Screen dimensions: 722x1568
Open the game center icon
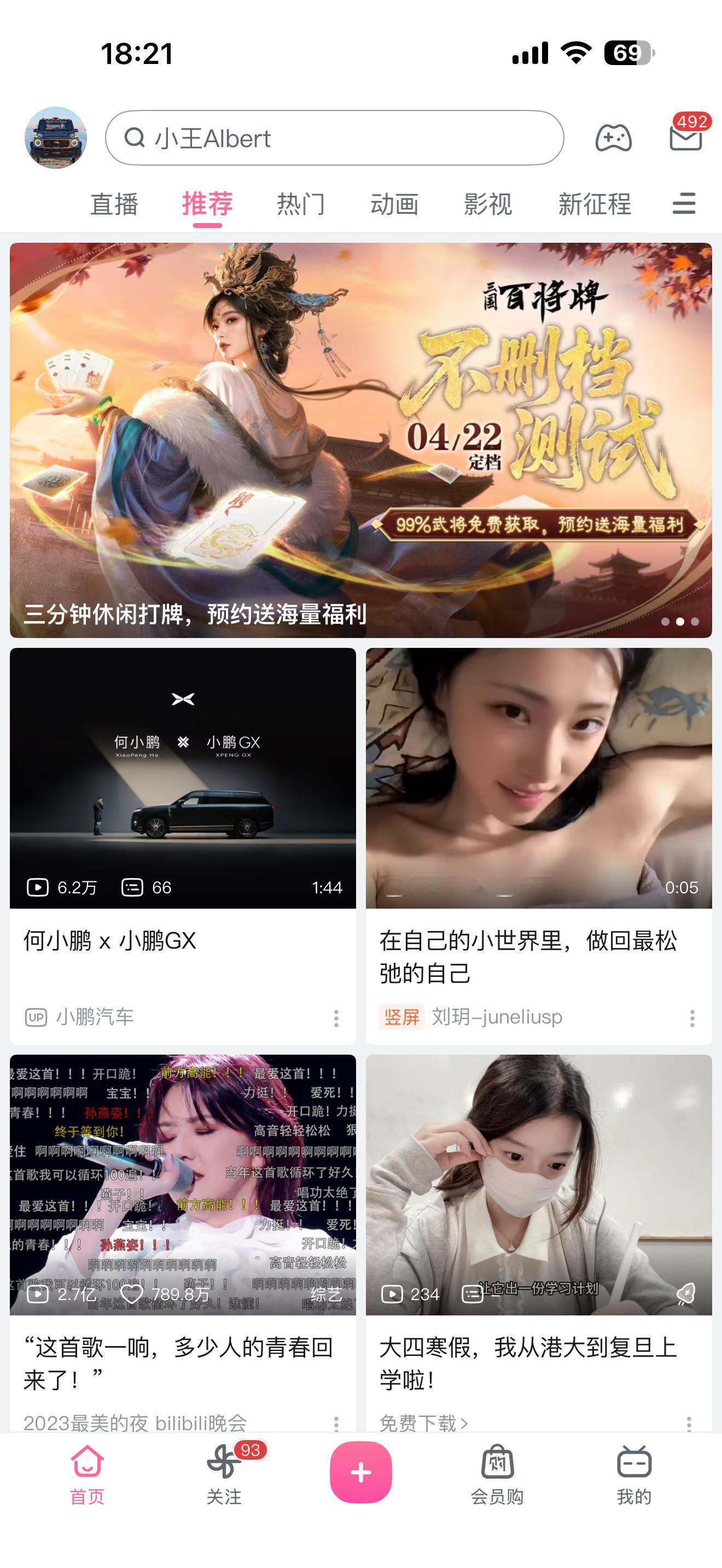[614, 139]
